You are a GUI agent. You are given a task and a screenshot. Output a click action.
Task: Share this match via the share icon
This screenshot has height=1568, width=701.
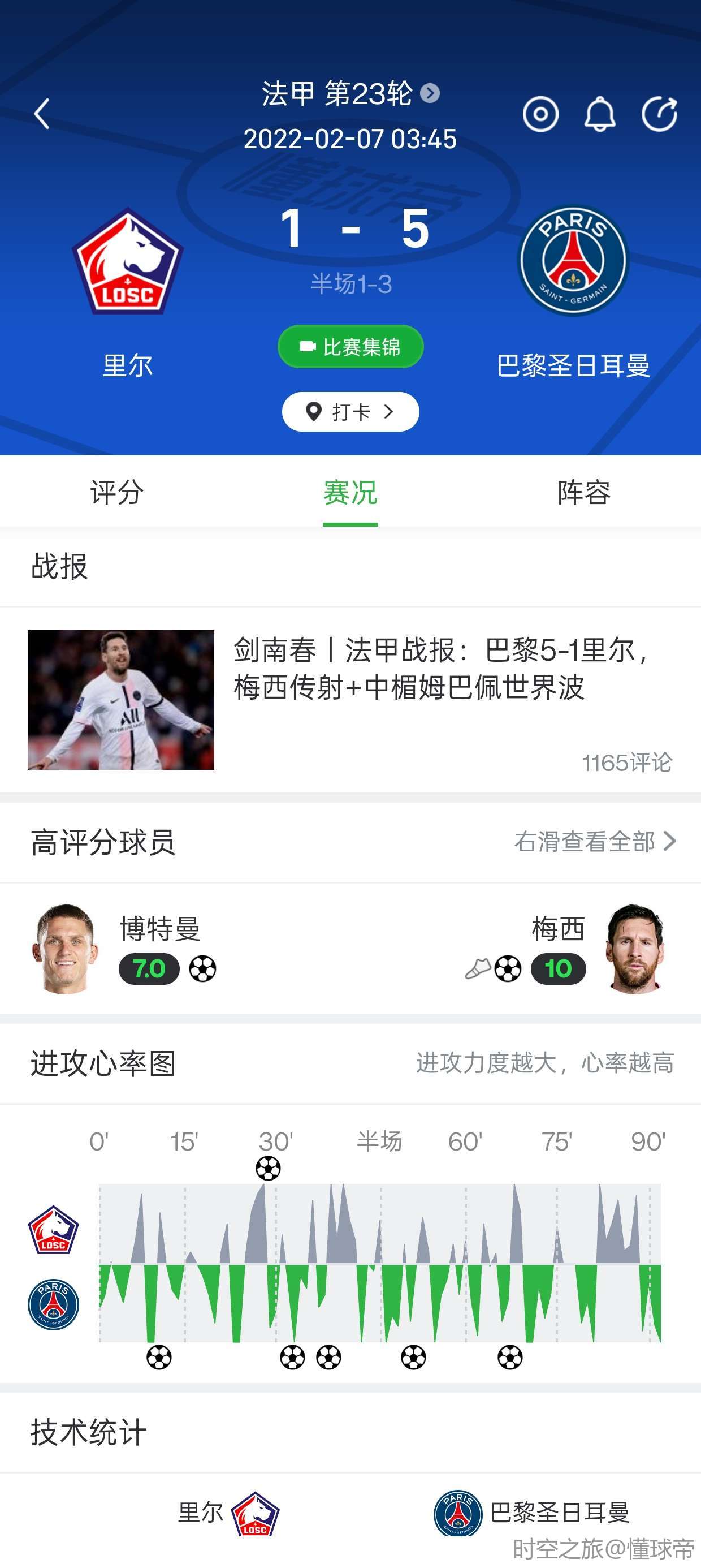pos(660,114)
